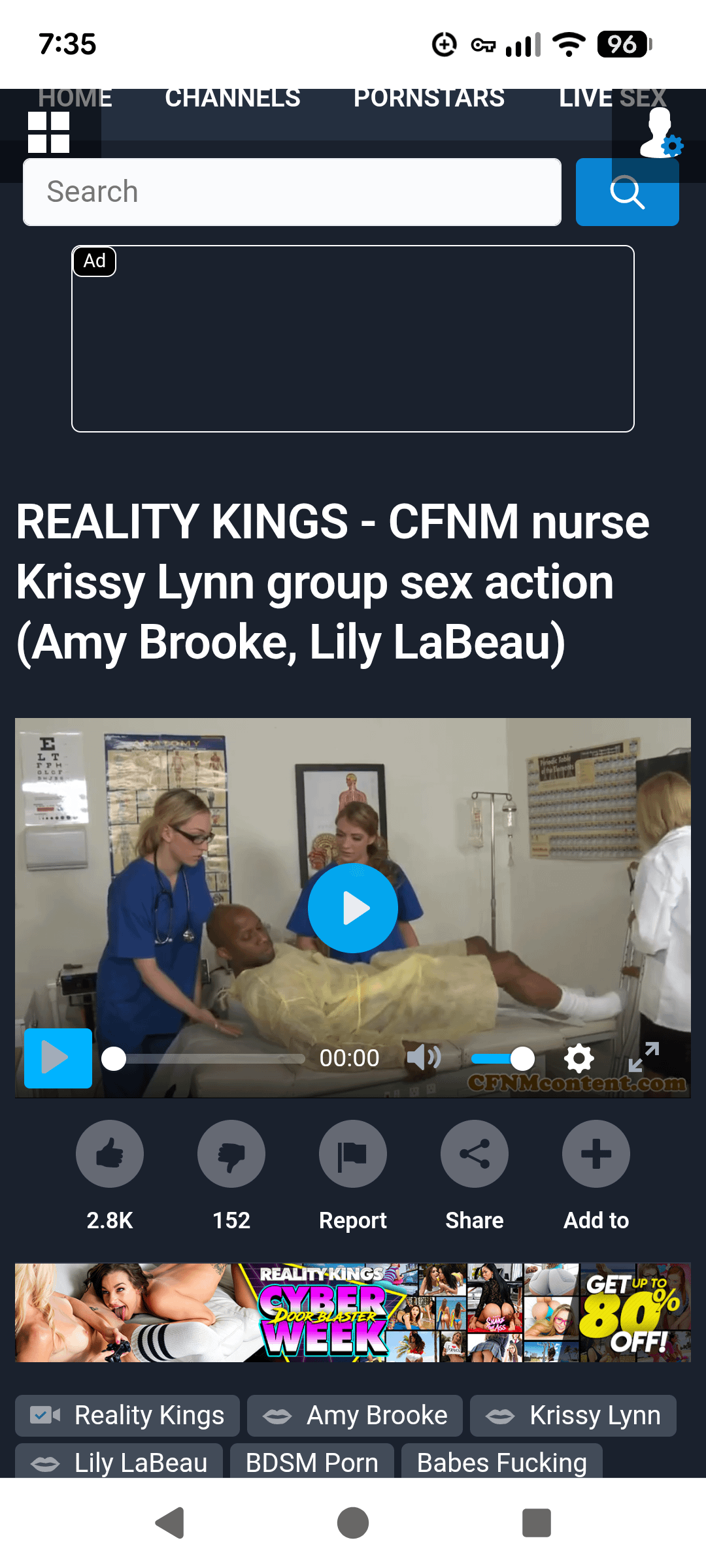Enter fullscreen video mode

pos(644,1057)
